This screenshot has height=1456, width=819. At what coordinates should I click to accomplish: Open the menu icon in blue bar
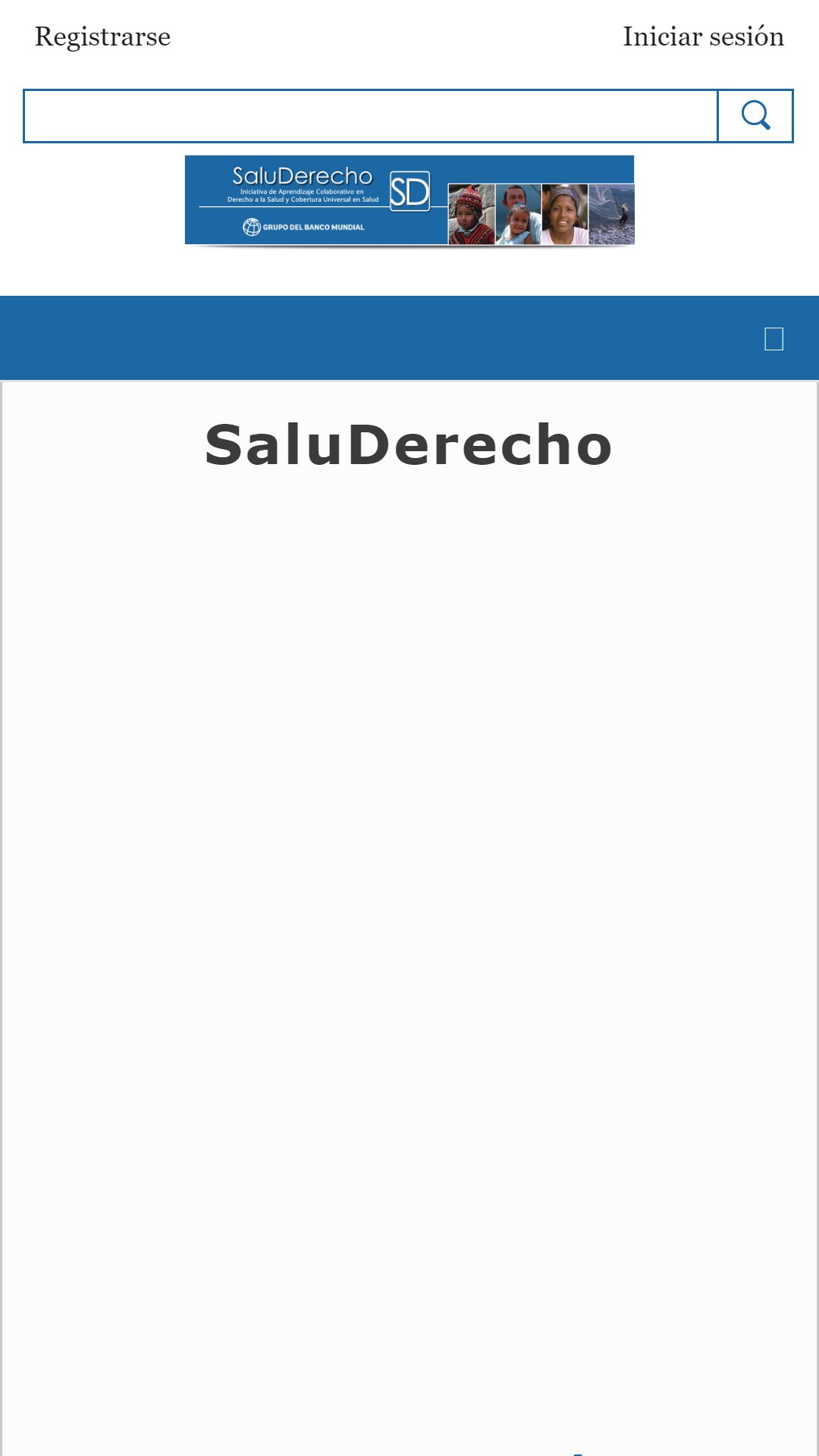[x=773, y=338]
